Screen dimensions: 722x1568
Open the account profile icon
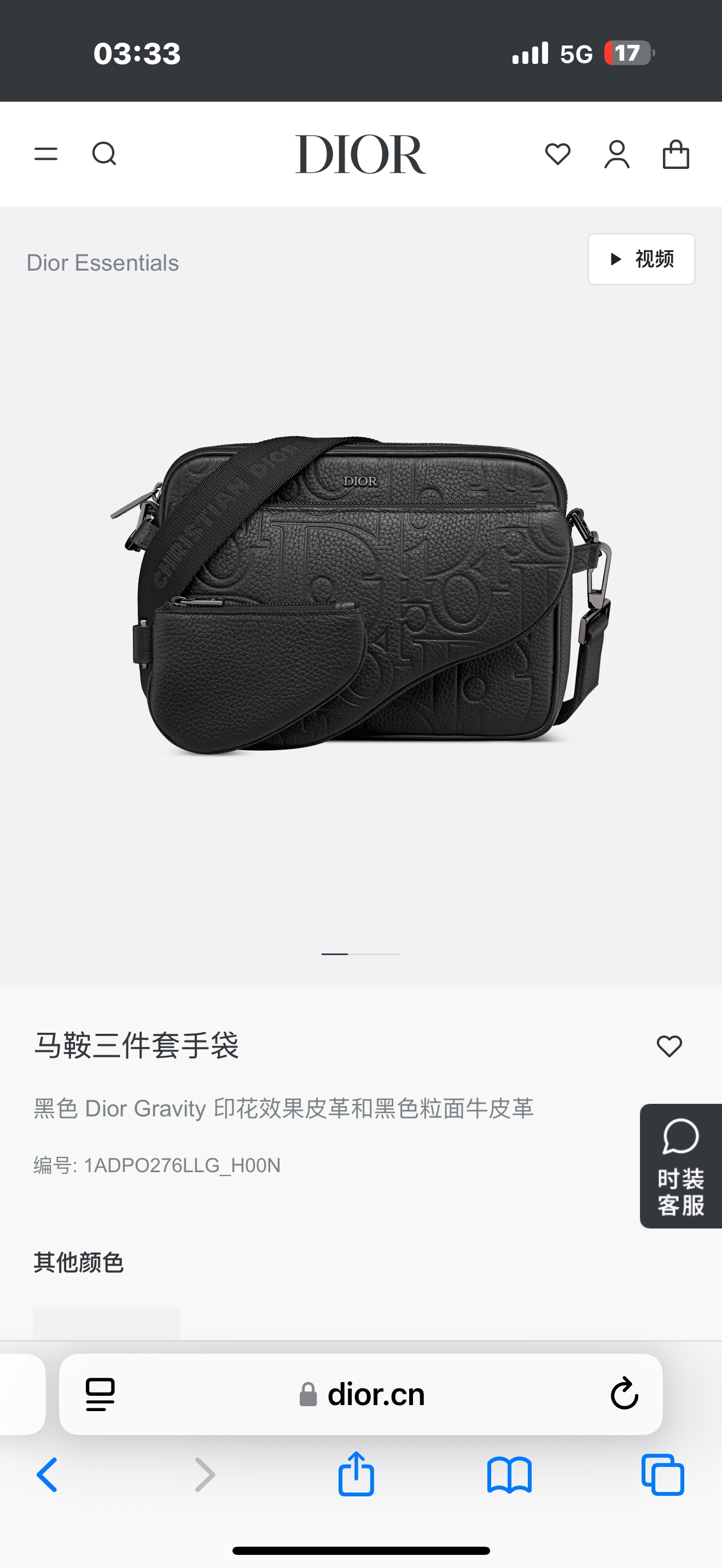coord(616,154)
